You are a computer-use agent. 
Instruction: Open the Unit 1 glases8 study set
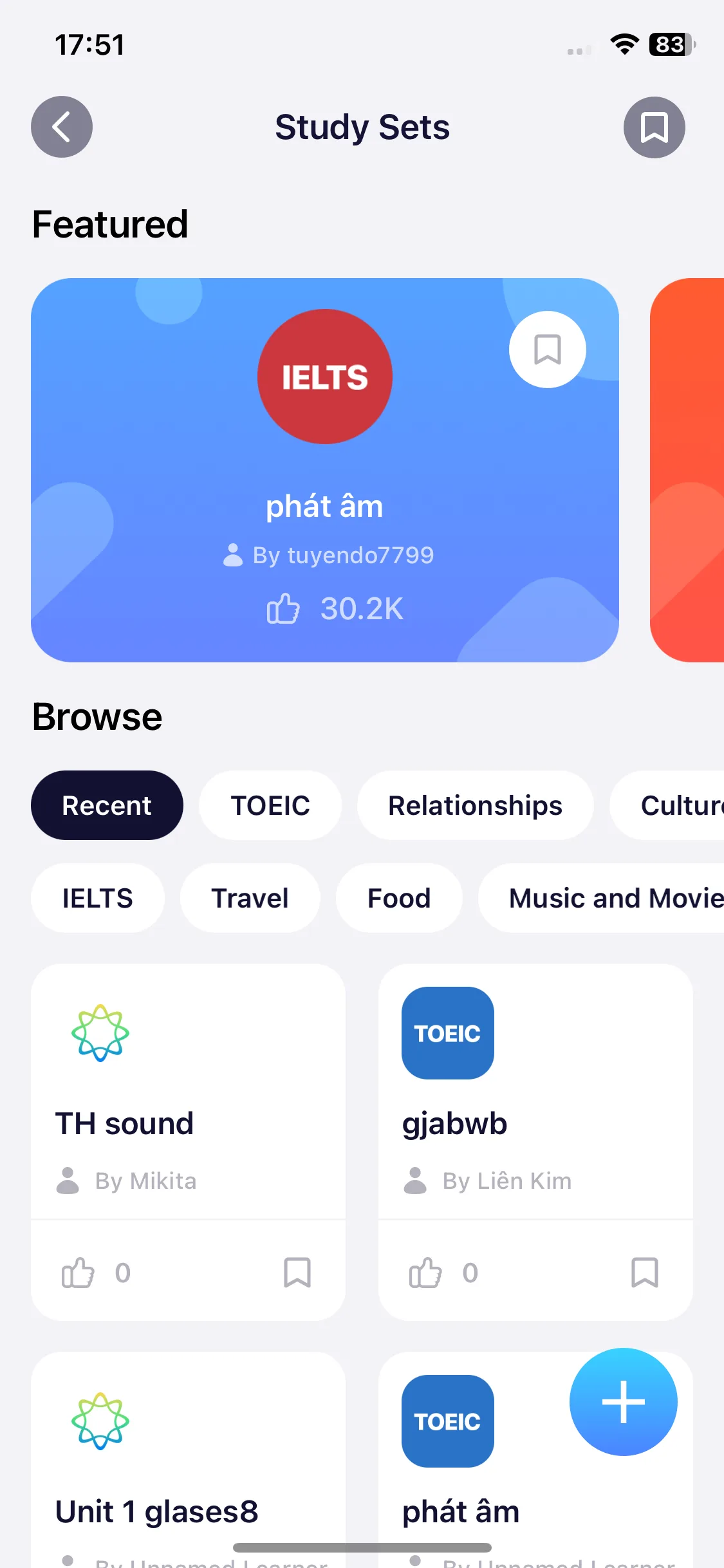pyautogui.click(x=157, y=1511)
